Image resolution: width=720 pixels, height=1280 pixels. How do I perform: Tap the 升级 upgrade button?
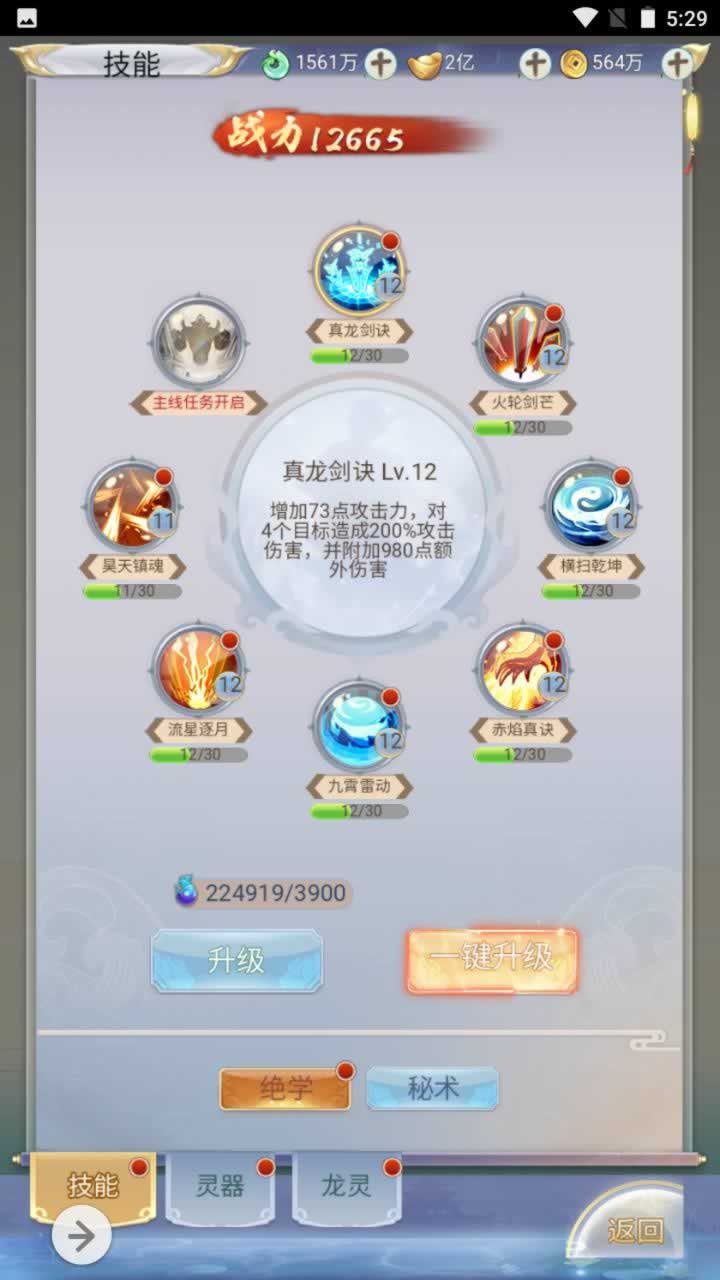(x=237, y=961)
